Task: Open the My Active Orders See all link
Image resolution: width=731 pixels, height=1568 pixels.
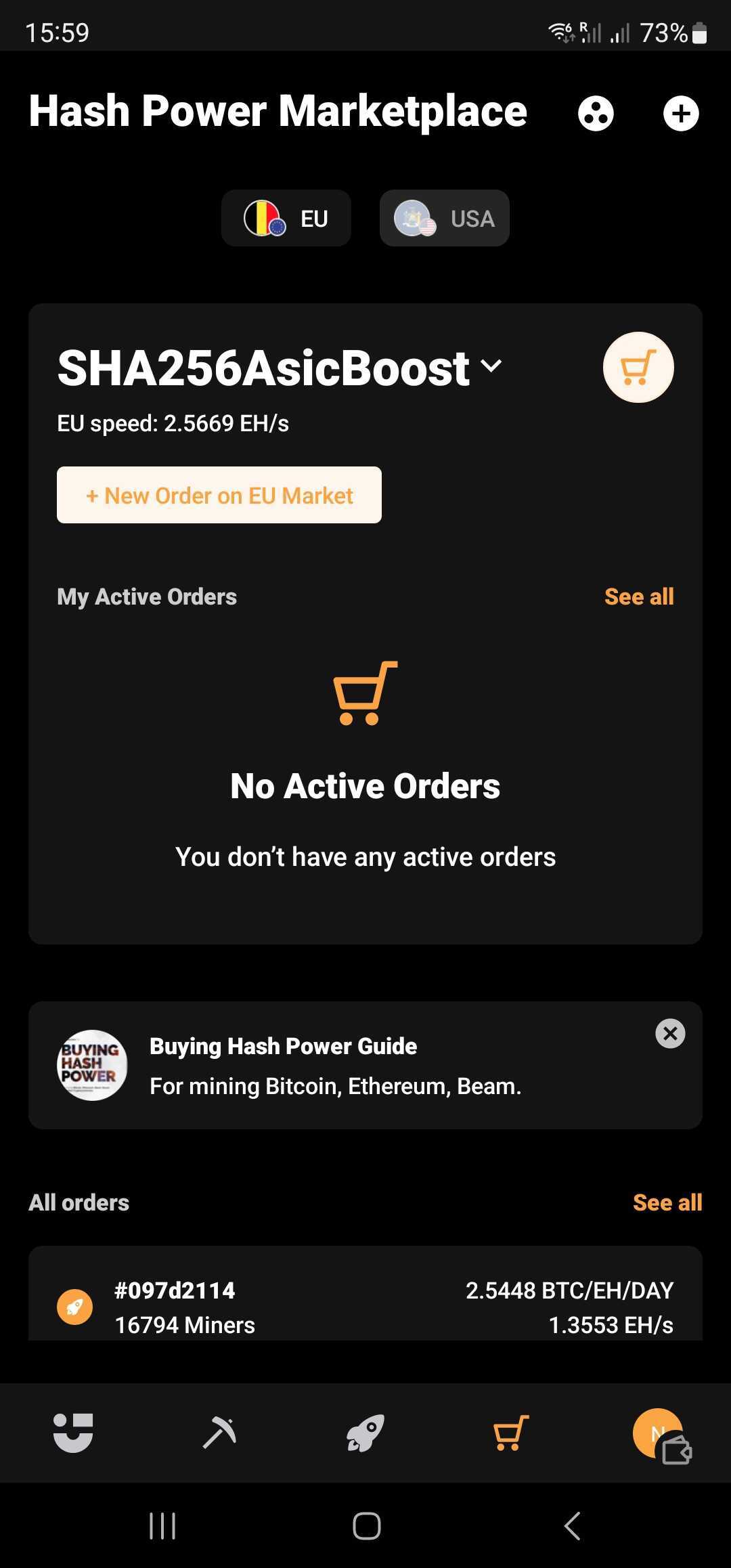Action: point(639,596)
